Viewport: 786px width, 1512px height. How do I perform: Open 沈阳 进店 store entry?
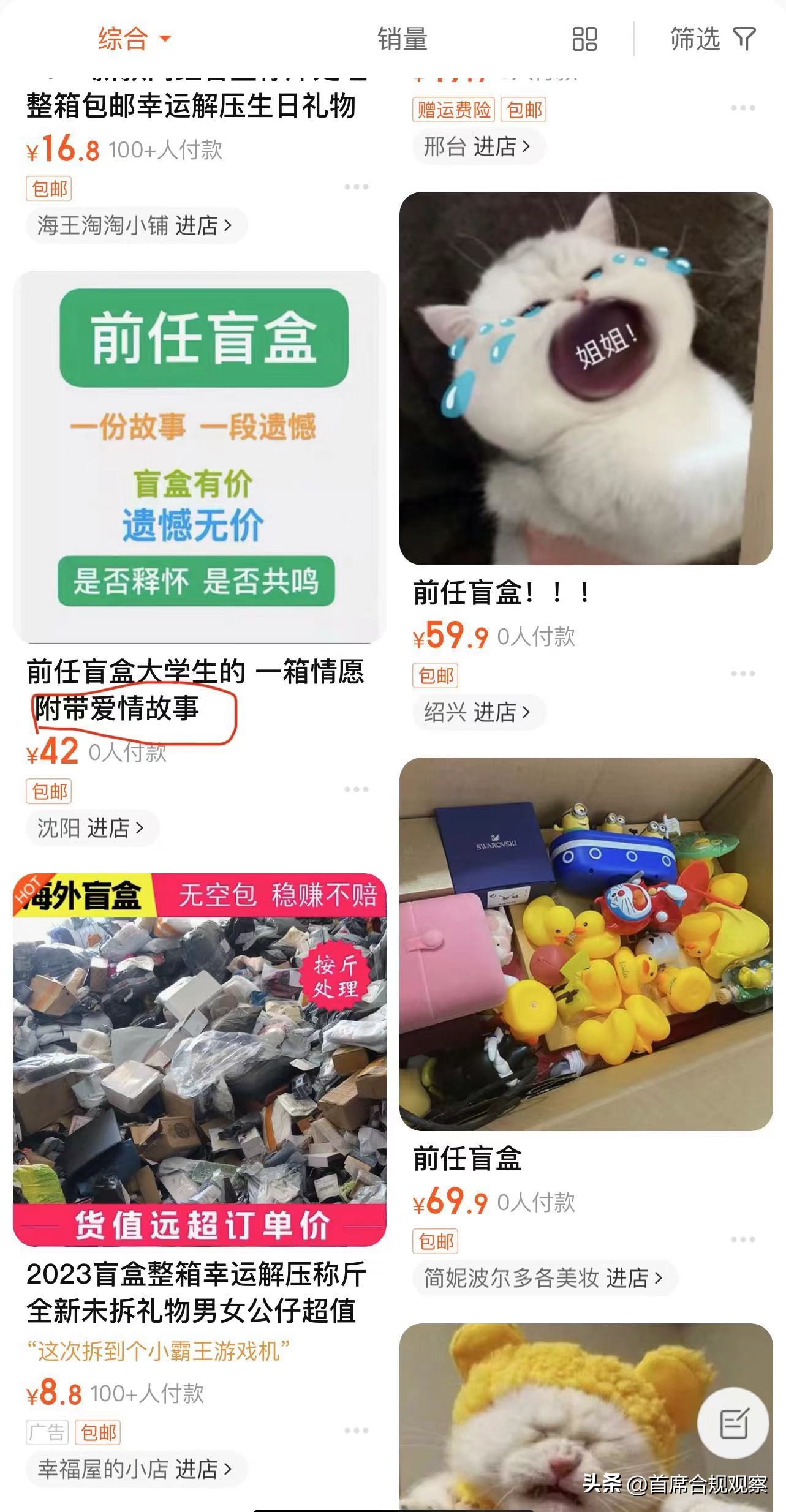(x=91, y=826)
